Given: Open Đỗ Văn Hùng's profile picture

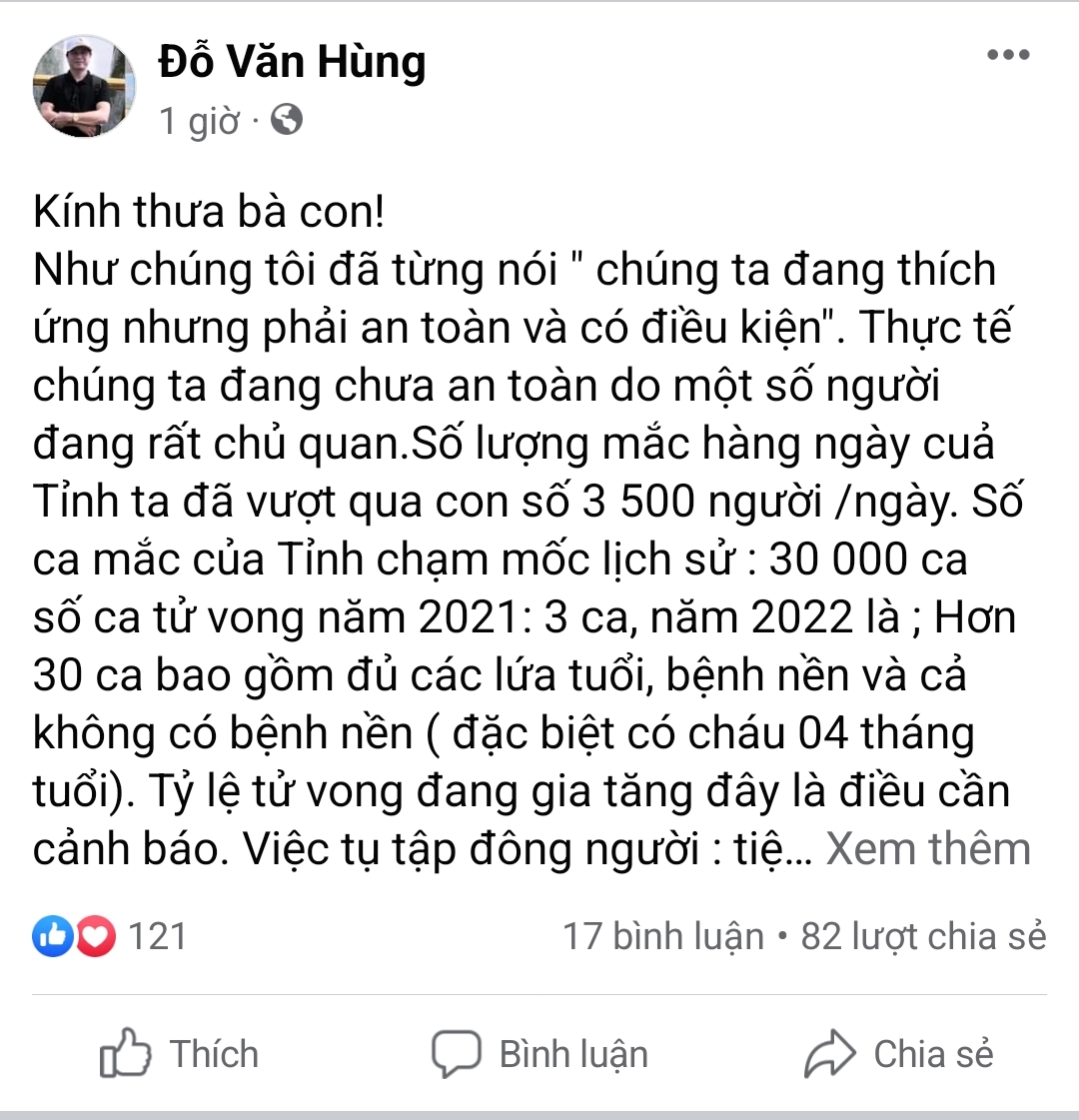Looking at the screenshot, I should (84, 87).
